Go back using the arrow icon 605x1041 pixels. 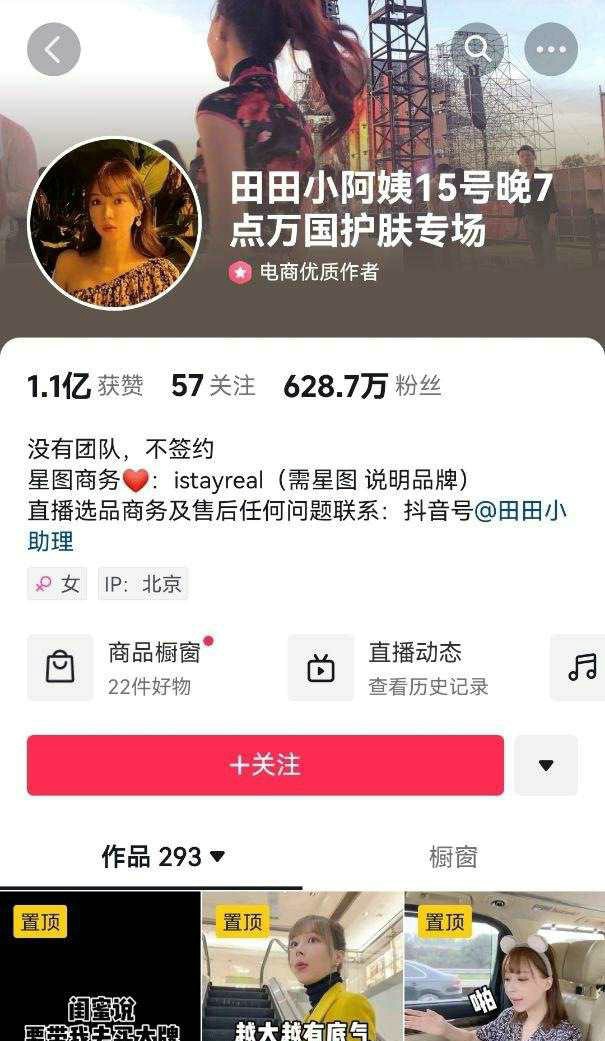[x=53, y=49]
